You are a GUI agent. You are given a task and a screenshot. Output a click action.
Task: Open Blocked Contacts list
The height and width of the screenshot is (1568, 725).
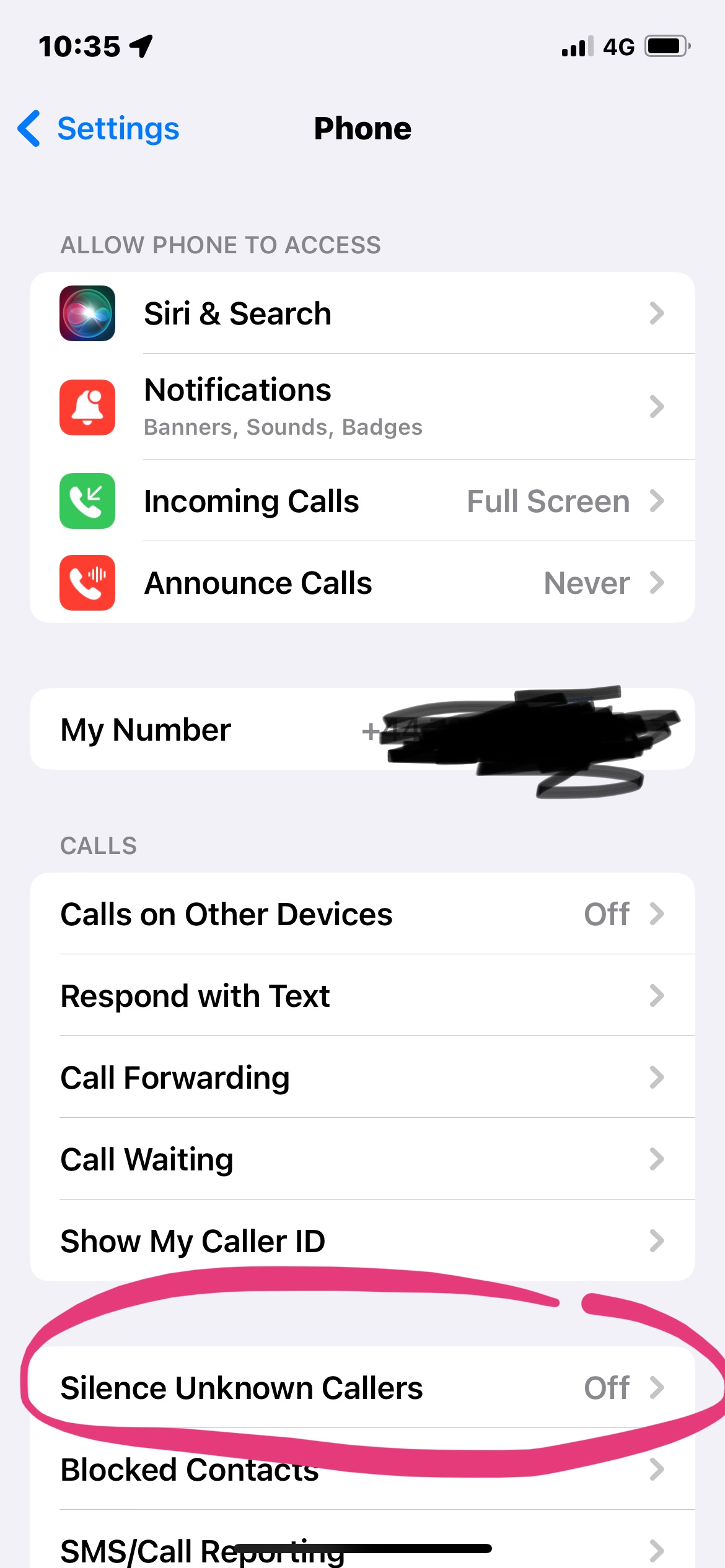362,1470
